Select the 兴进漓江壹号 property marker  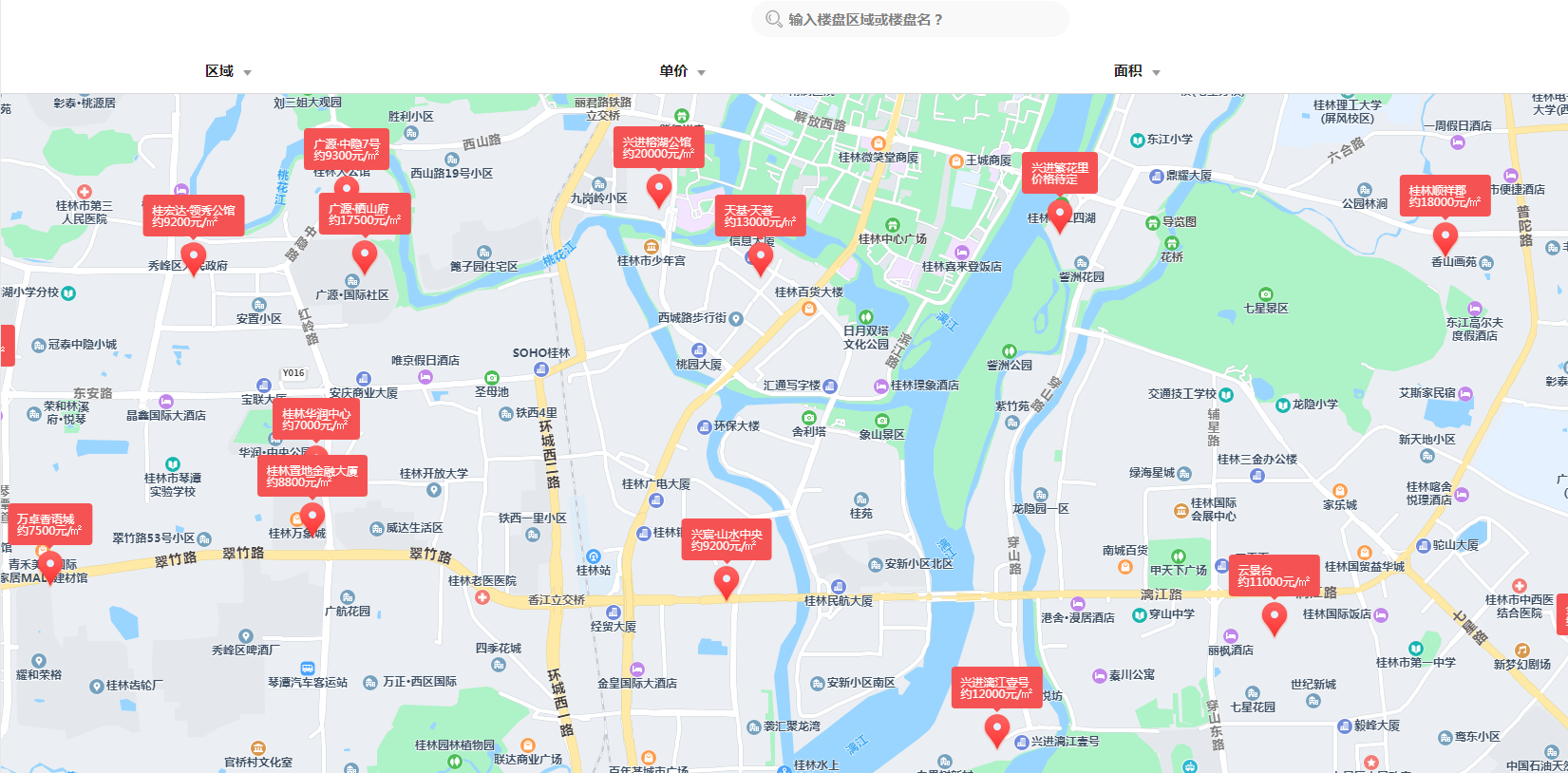995,688
